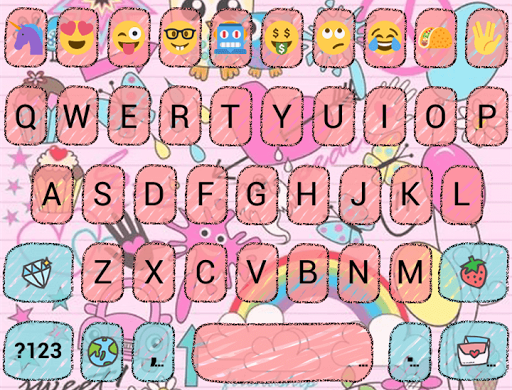Insert the taco emoji
The height and width of the screenshot is (390, 512).
point(435,37)
